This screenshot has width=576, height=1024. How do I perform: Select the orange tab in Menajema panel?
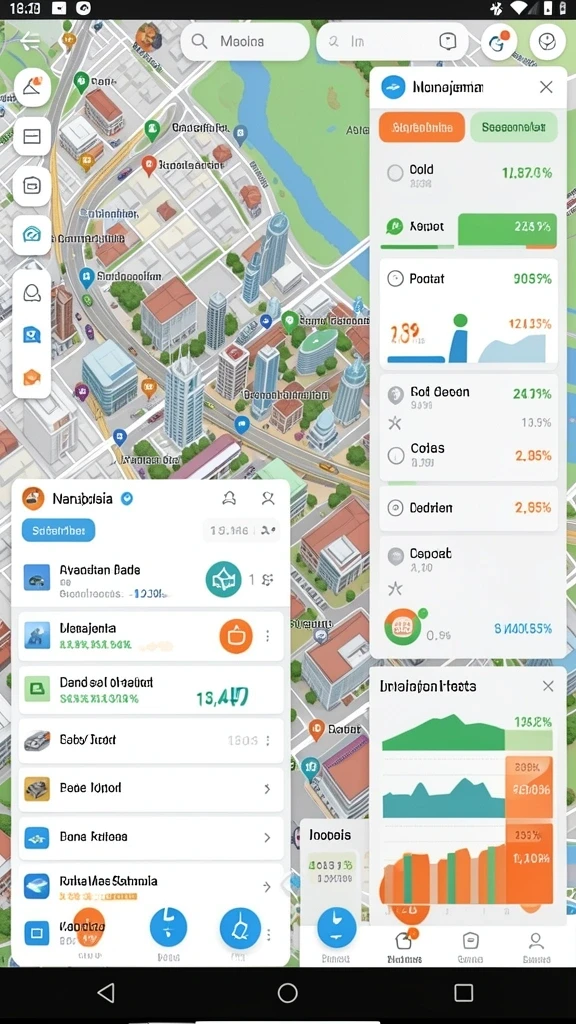tap(422, 127)
